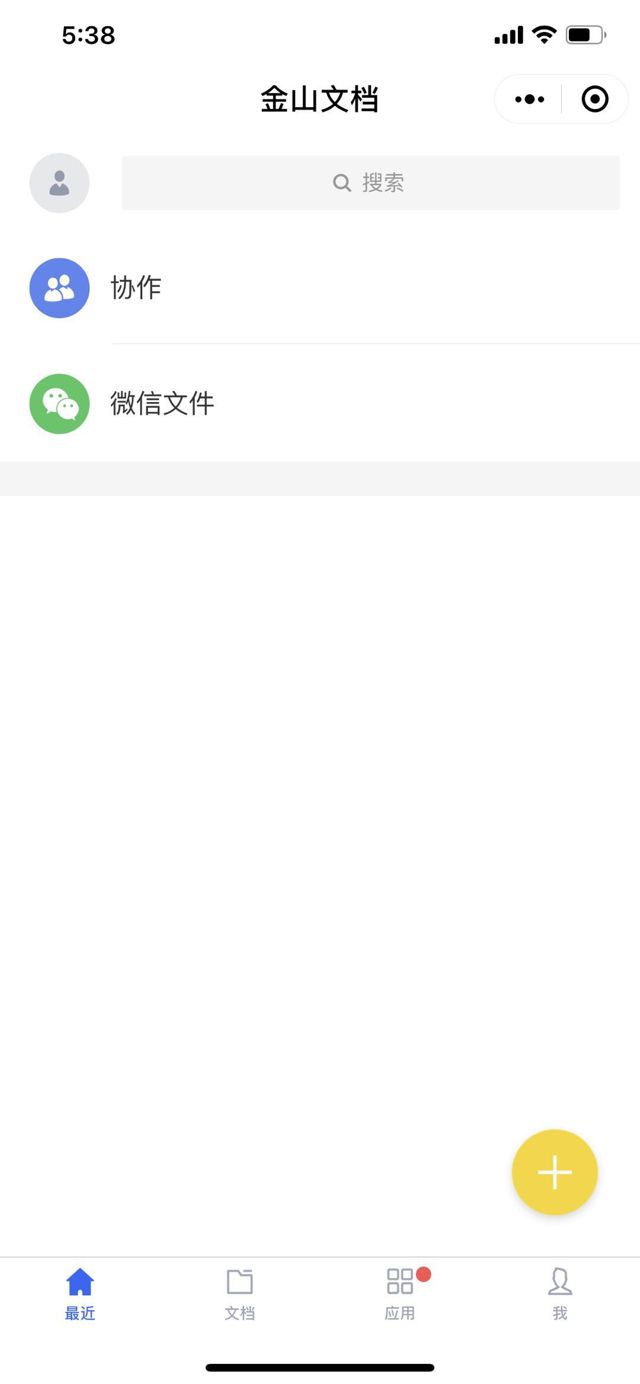Image resolution: width=640 pixels, height=1384 pixels.
Task: Switch to the 应用 tab
Action: [400, 1294]
